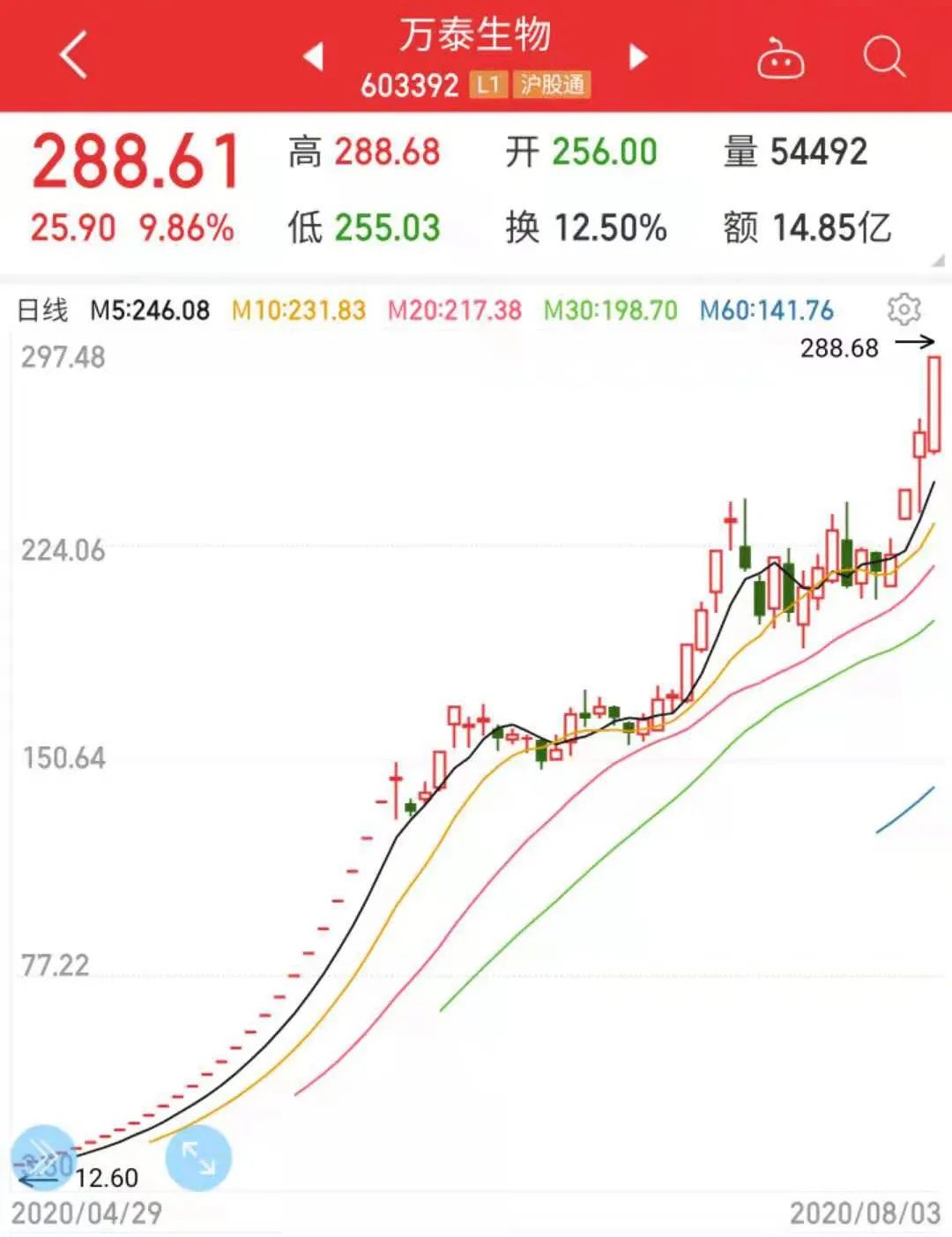Tap the stock code 603392 link
Viewport: 952px width, 1237px height.
point(410,88)
